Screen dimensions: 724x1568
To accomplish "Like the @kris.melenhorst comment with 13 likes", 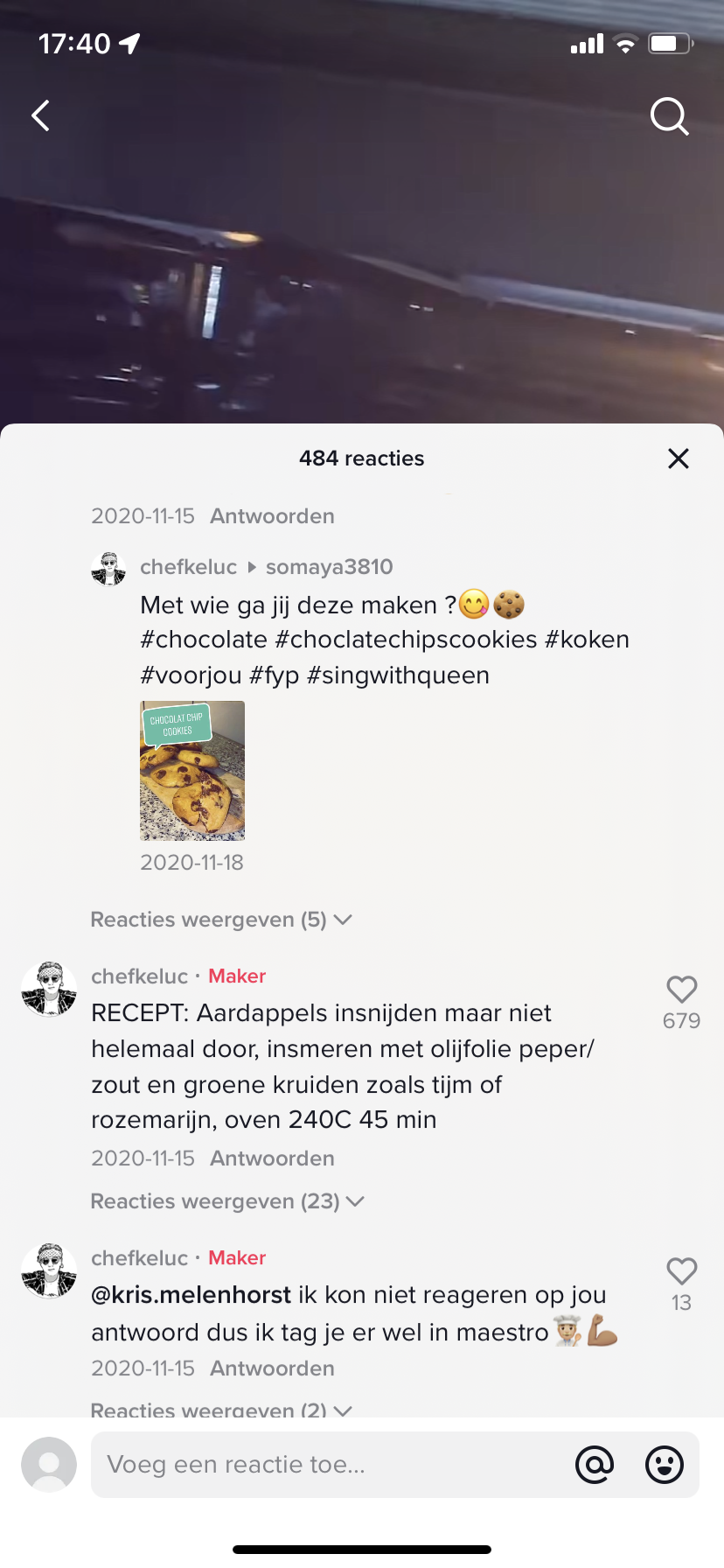I will click(681, 1272).
